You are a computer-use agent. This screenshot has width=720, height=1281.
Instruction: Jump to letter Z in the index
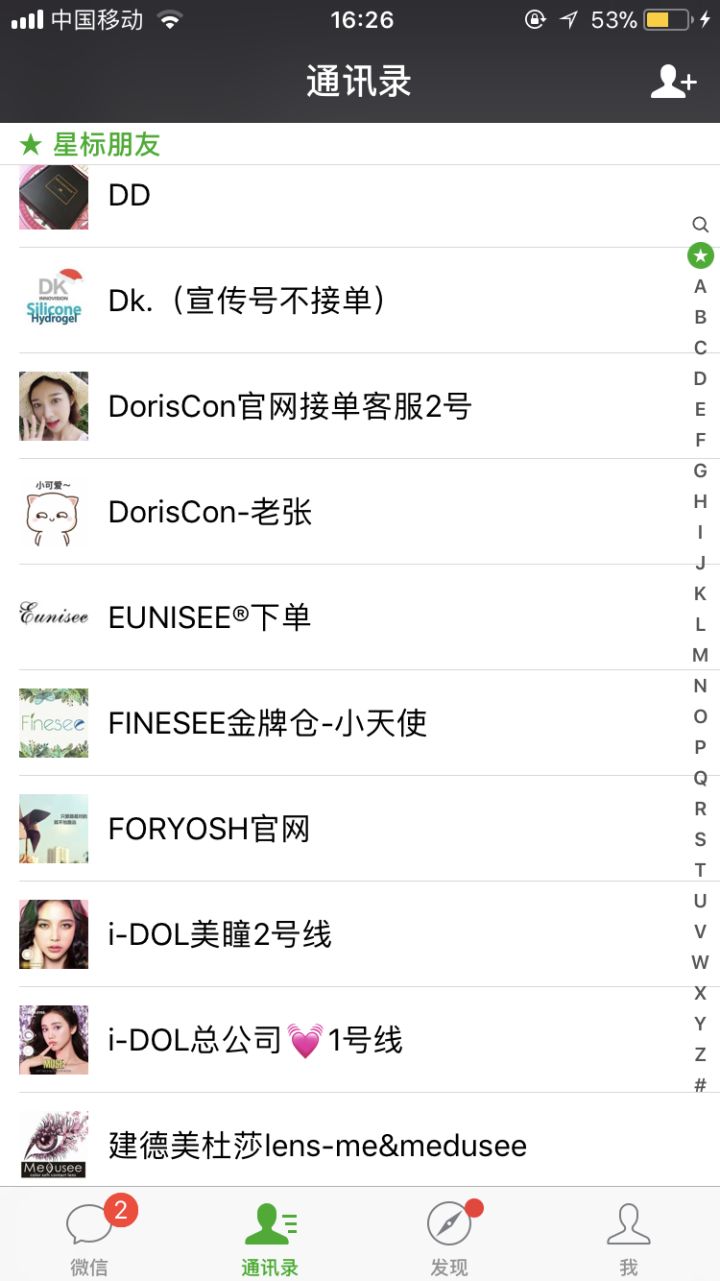click(700, 1054)
